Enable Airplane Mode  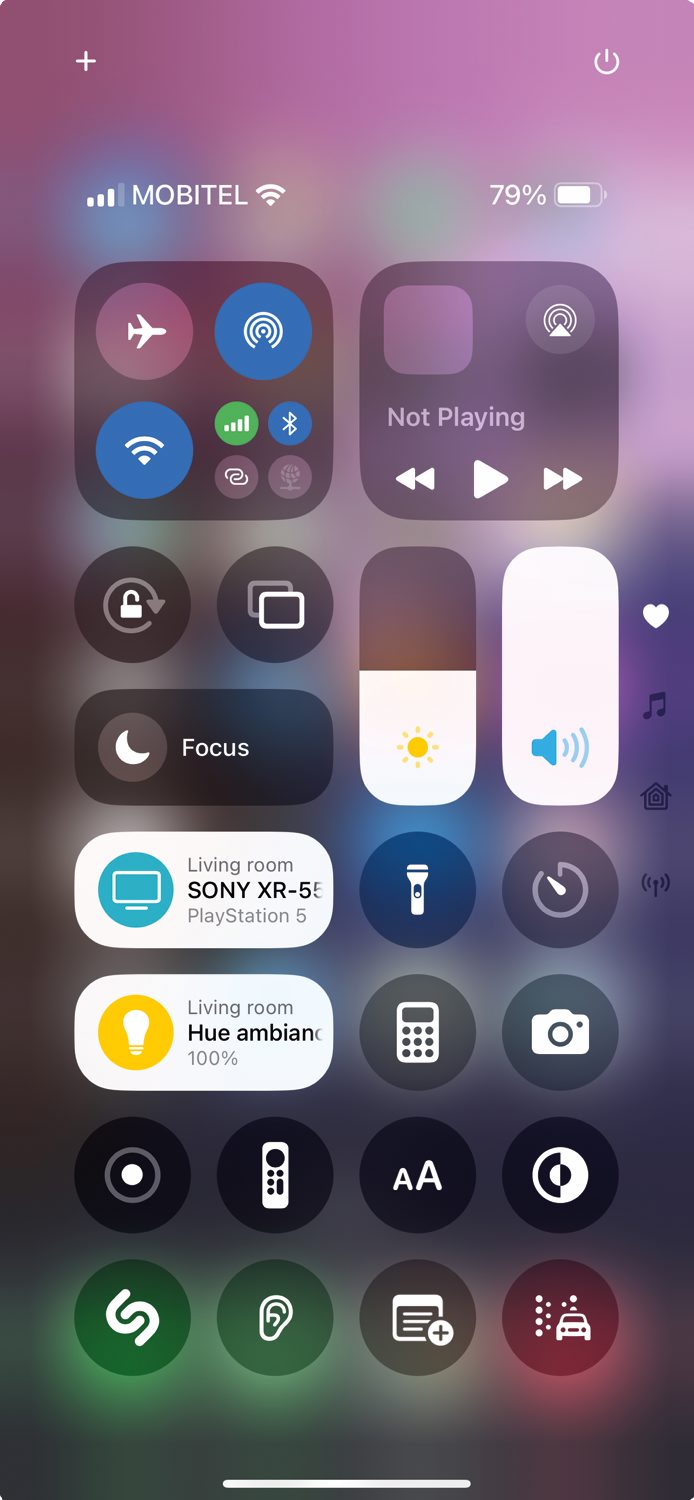(145, 331)
